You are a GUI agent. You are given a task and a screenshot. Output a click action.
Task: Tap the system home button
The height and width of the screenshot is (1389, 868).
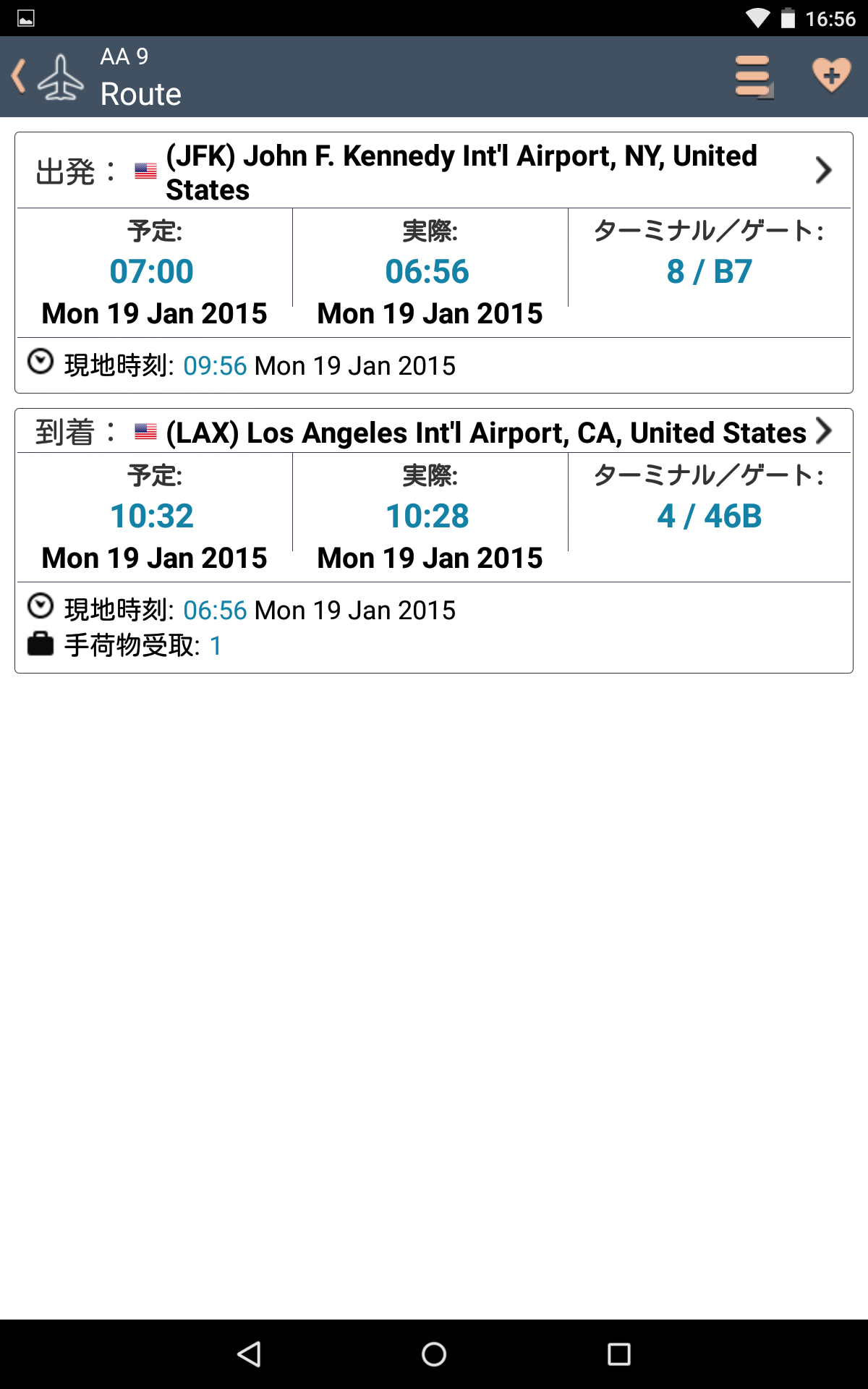pyautogui.click(x=434, y=1354)
